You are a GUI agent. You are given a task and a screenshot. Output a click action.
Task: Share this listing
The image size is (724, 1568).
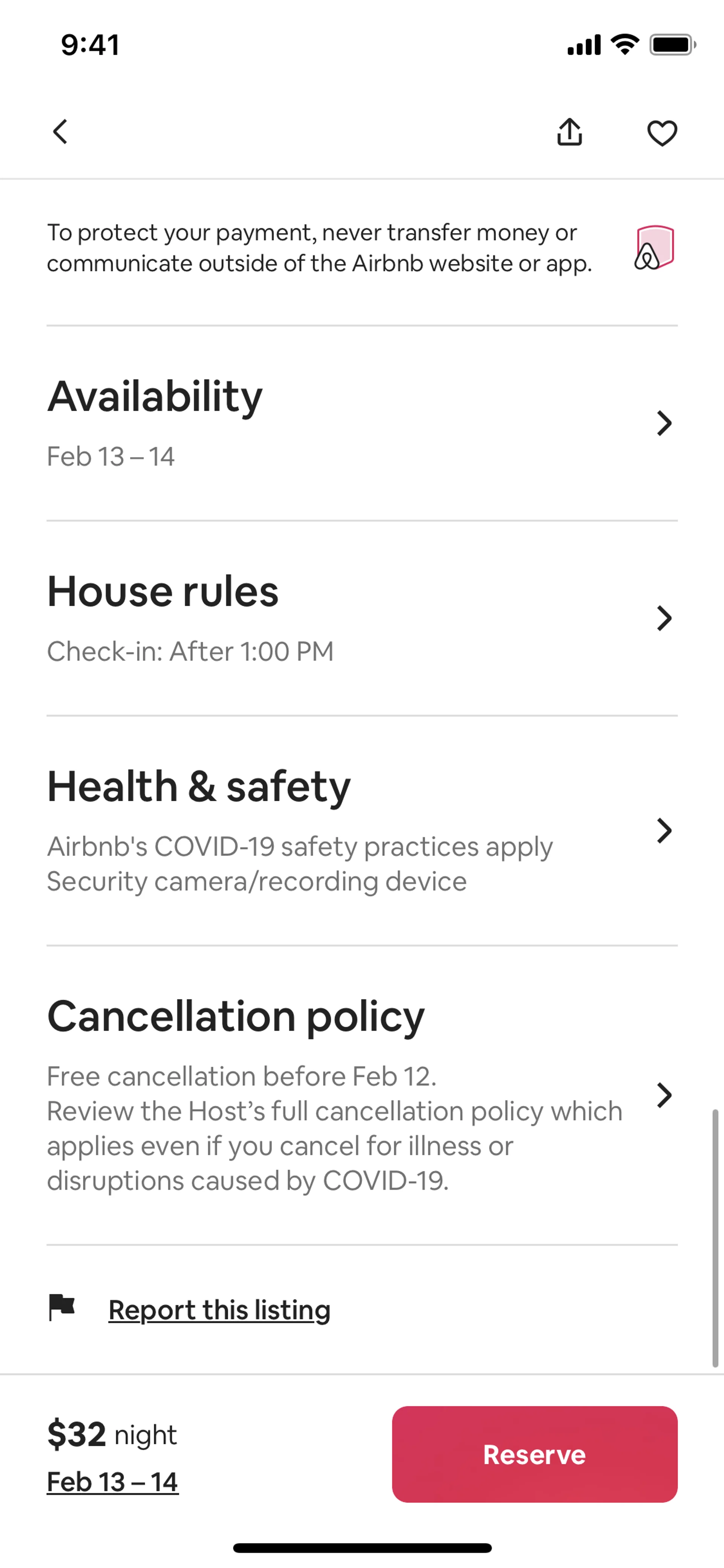pyautogui.click(x=569, y=132)
